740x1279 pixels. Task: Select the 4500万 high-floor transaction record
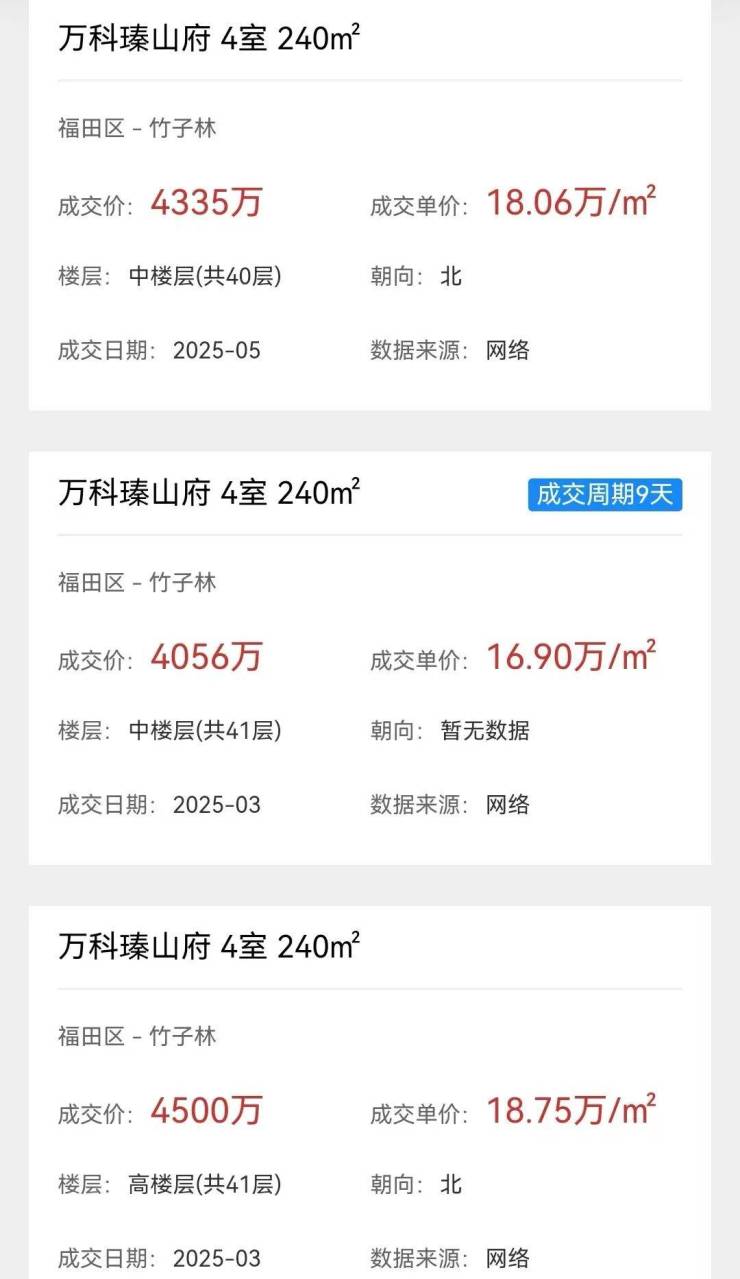pos(369,1110)
